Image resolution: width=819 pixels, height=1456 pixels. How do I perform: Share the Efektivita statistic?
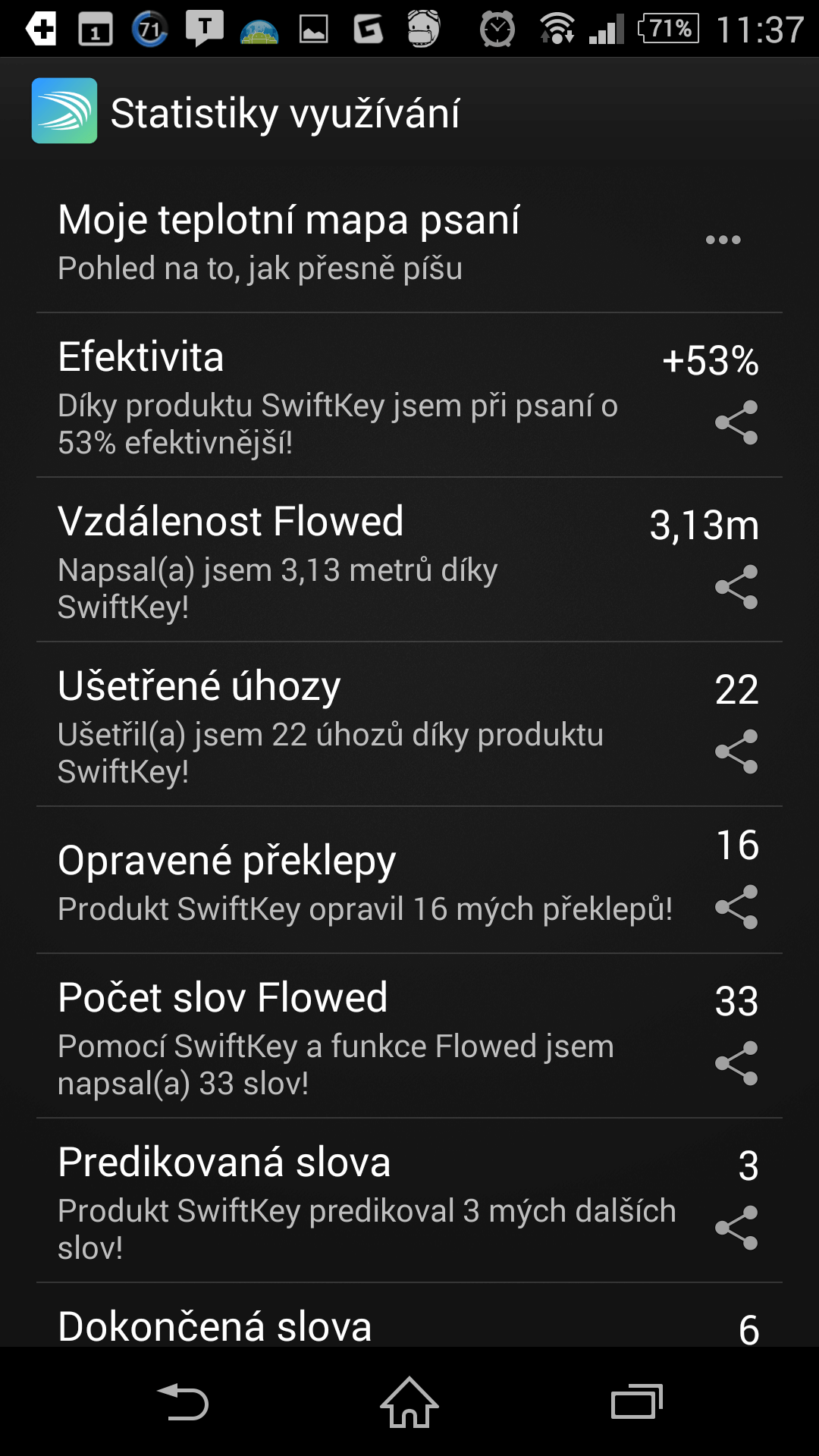pos(736,422)
